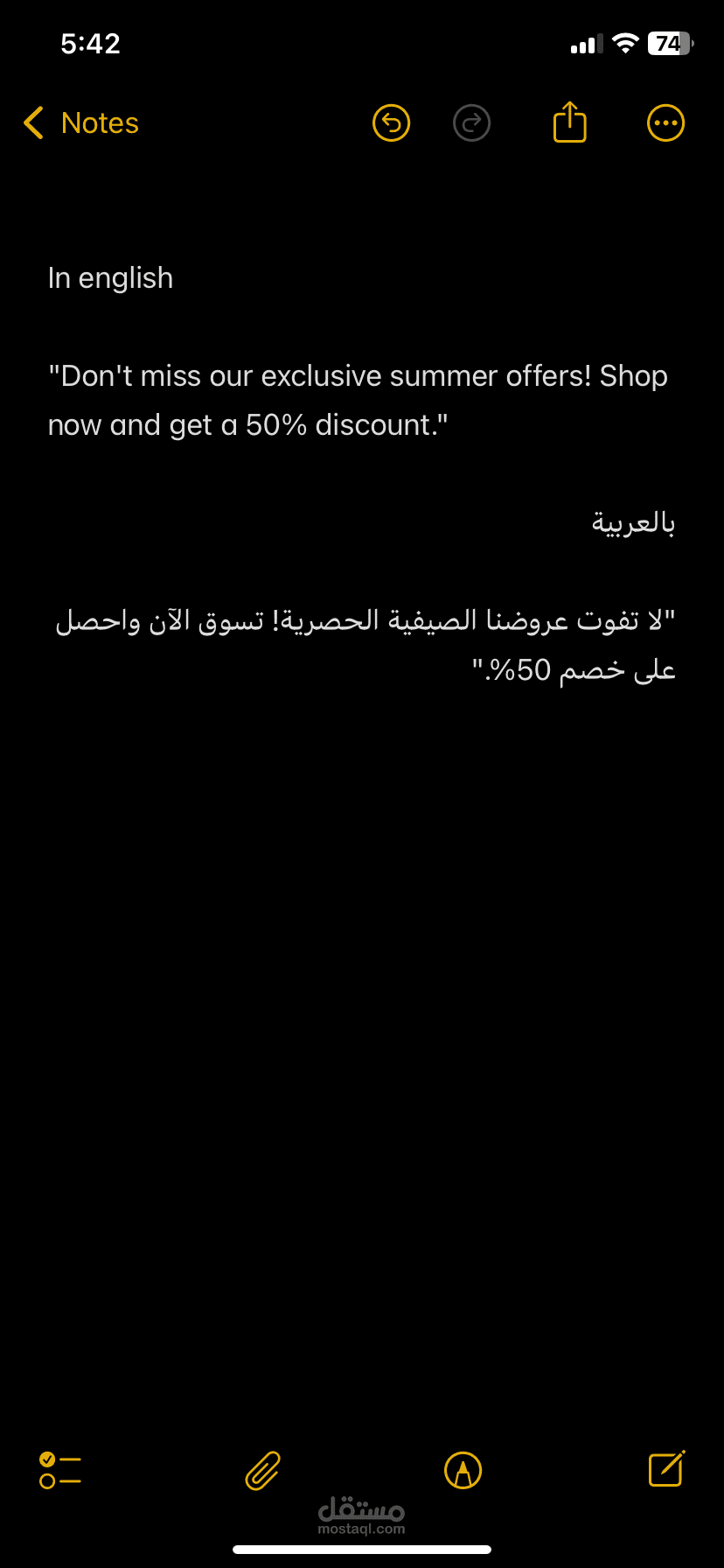The image size is (724, 1568).
Task: Tap the Undo icon in the toolbar
Action: (391, 122)
